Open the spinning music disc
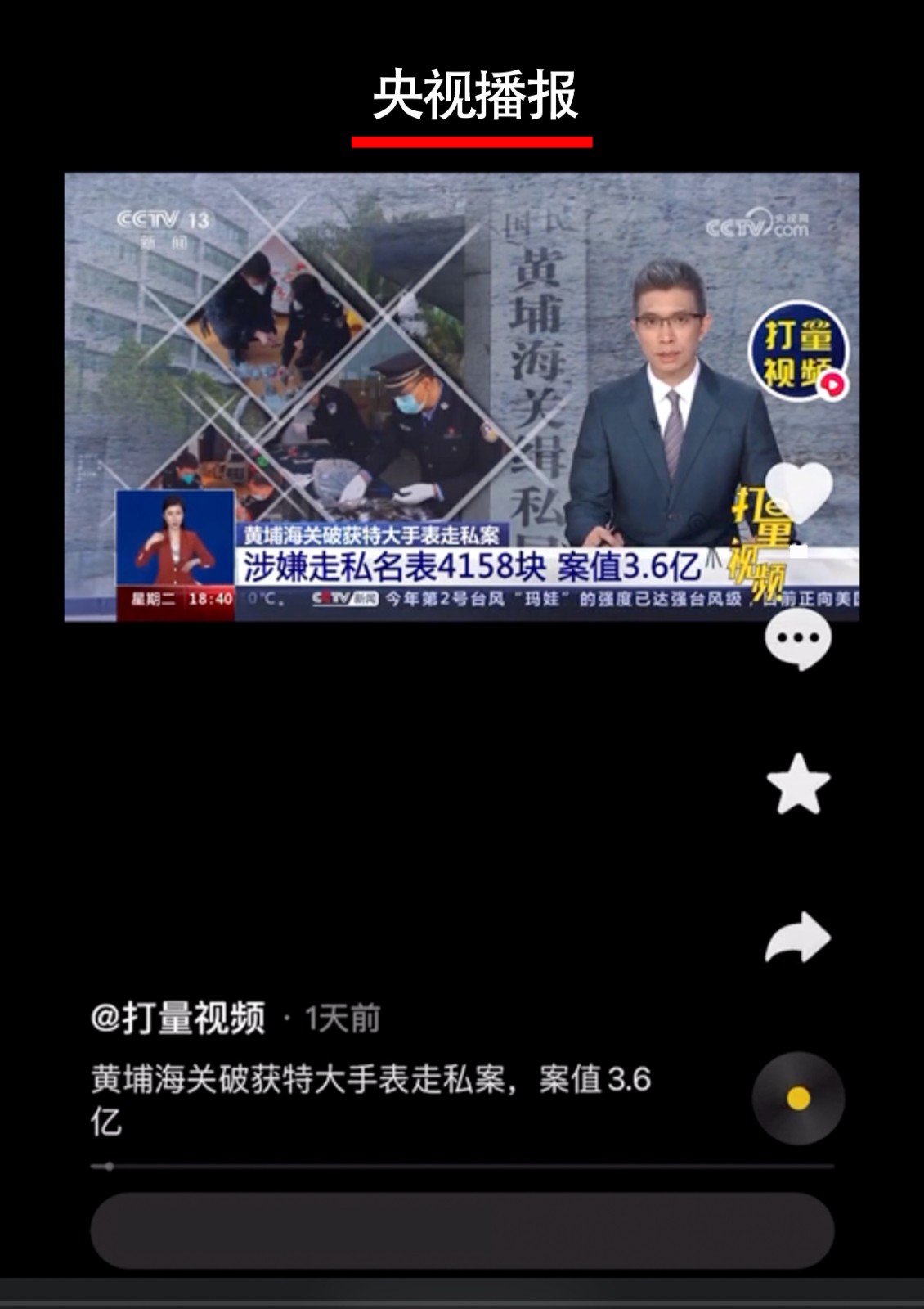The width and height of the screenshot is (924, 1309). (x=798, y=1098)
